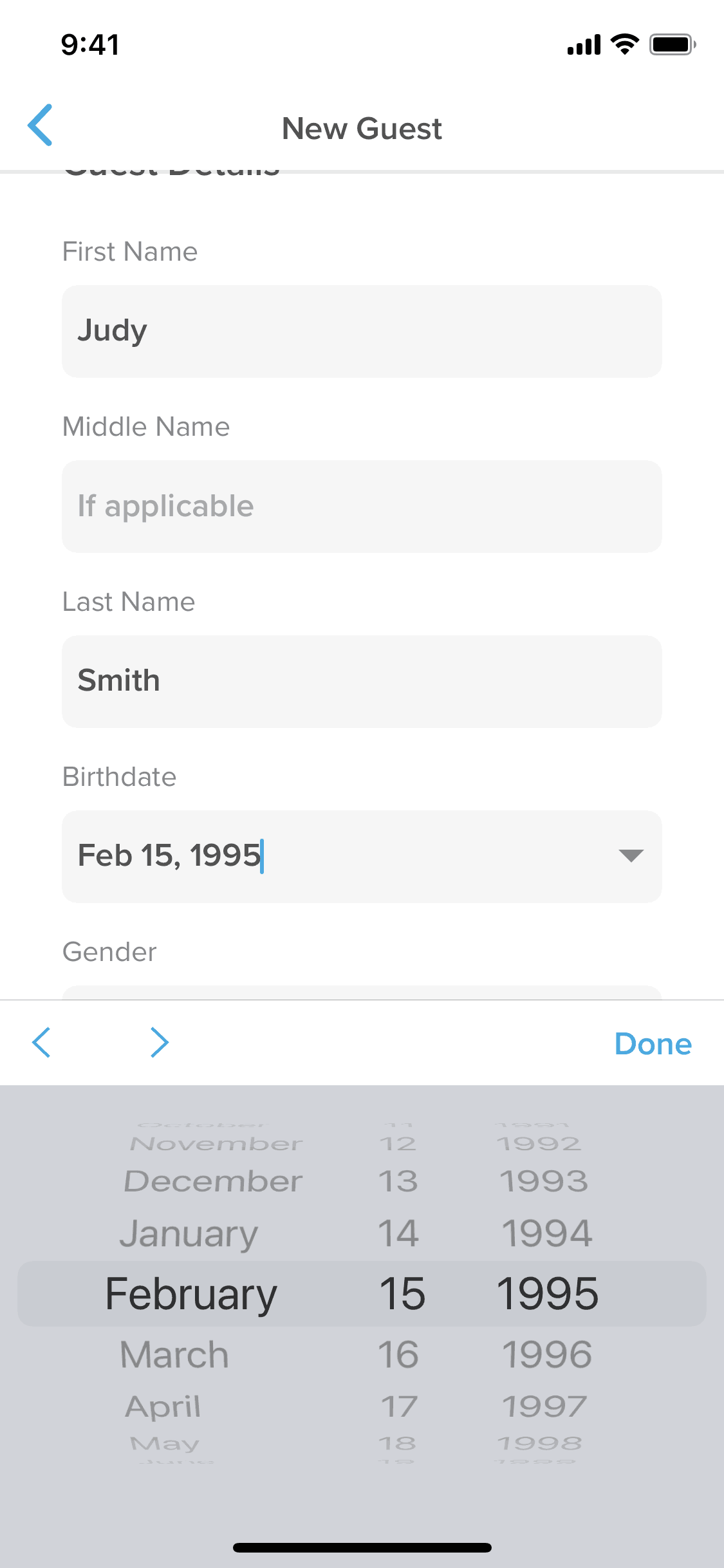The image size is (724, 1568).
Task: Tap the Middle Name field
Action: coord(362,507)
